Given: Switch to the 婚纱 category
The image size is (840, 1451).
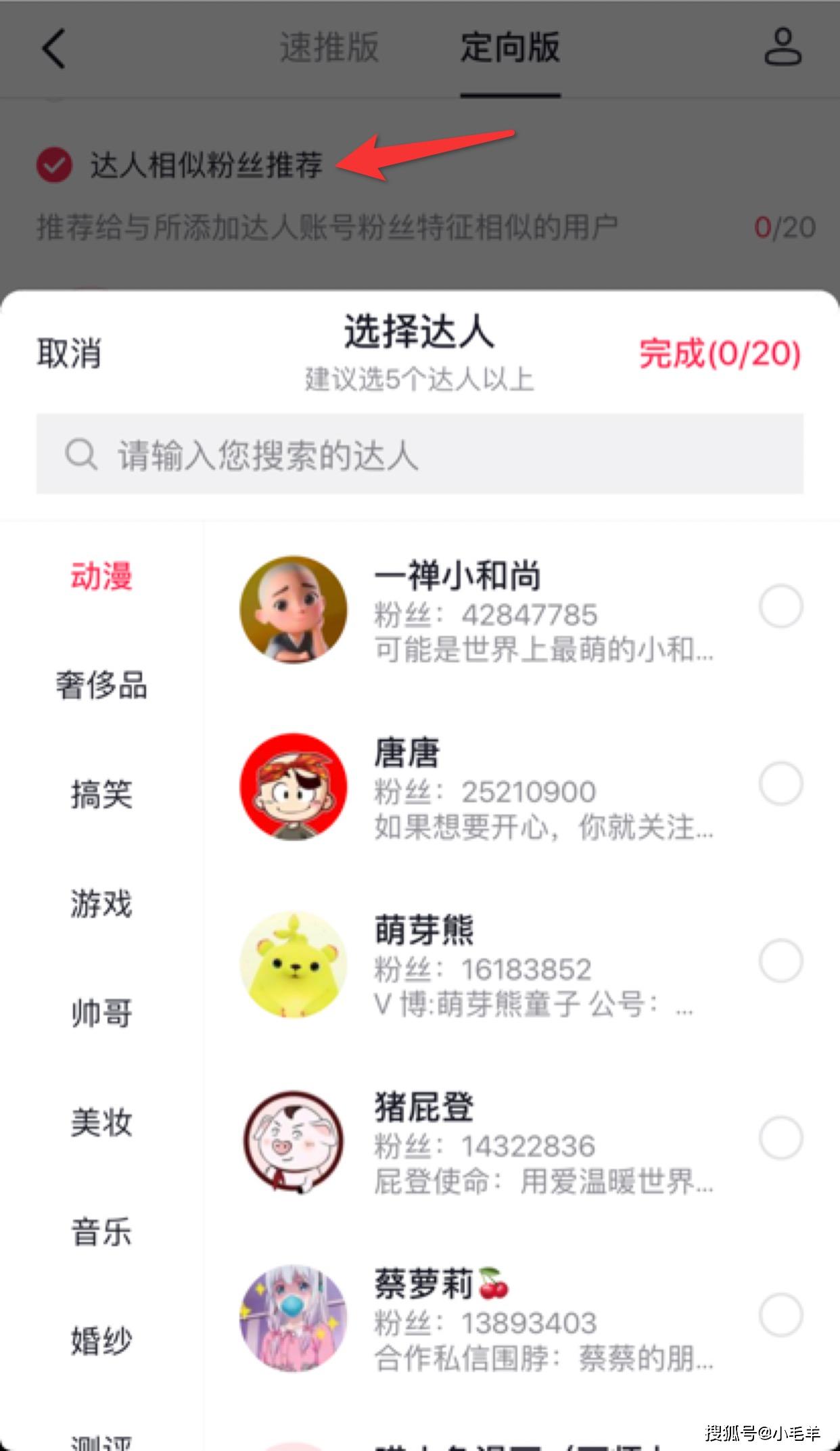Looking at the screenshot, I should pyautogui.click(x=101, y=1341).
